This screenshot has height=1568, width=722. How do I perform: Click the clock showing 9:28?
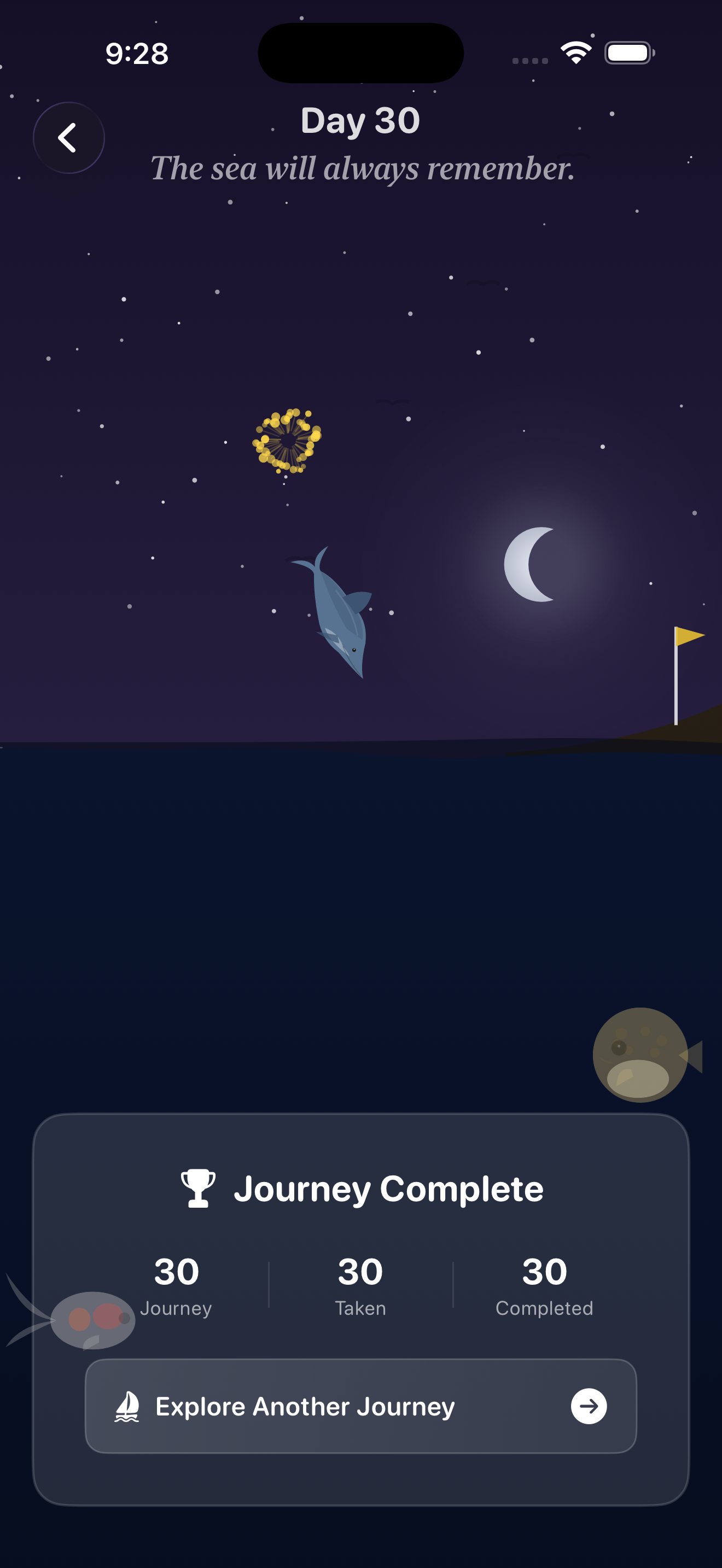(x=135, y=54)
